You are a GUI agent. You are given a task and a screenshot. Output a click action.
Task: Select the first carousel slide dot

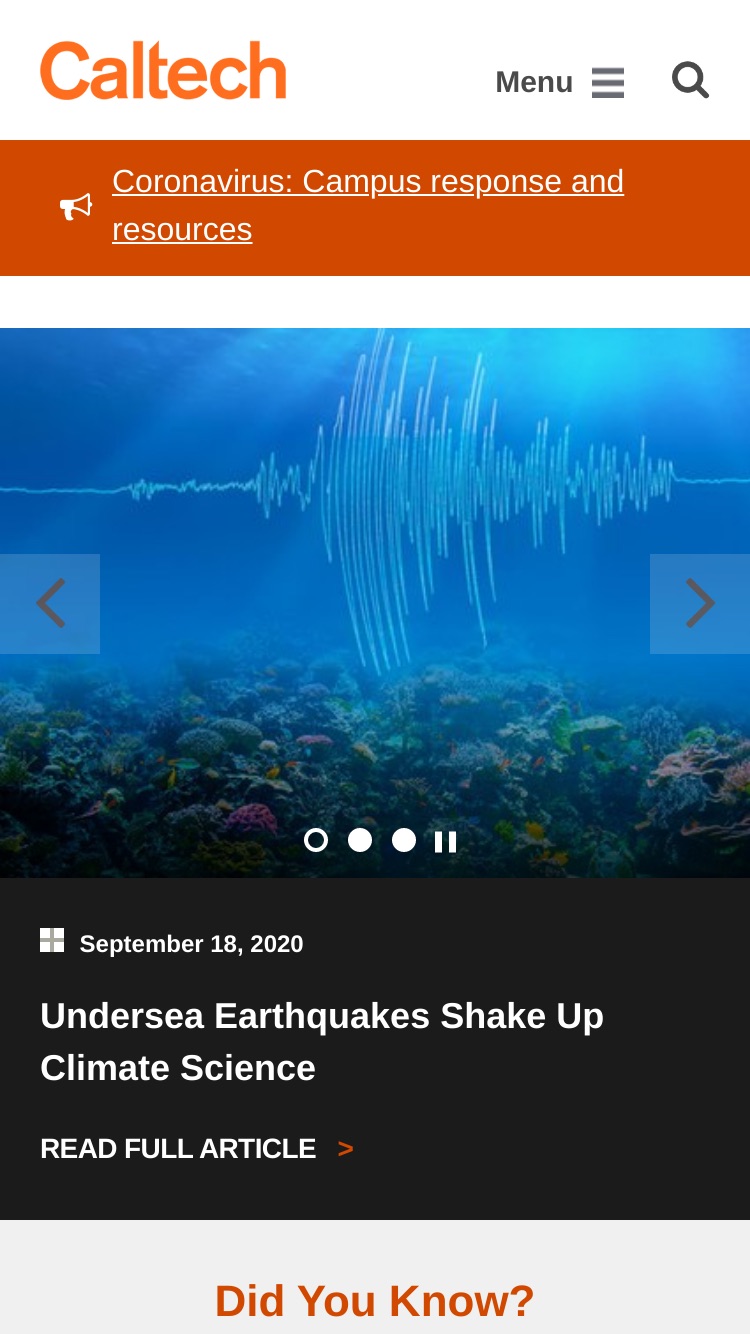click(316, 840)
